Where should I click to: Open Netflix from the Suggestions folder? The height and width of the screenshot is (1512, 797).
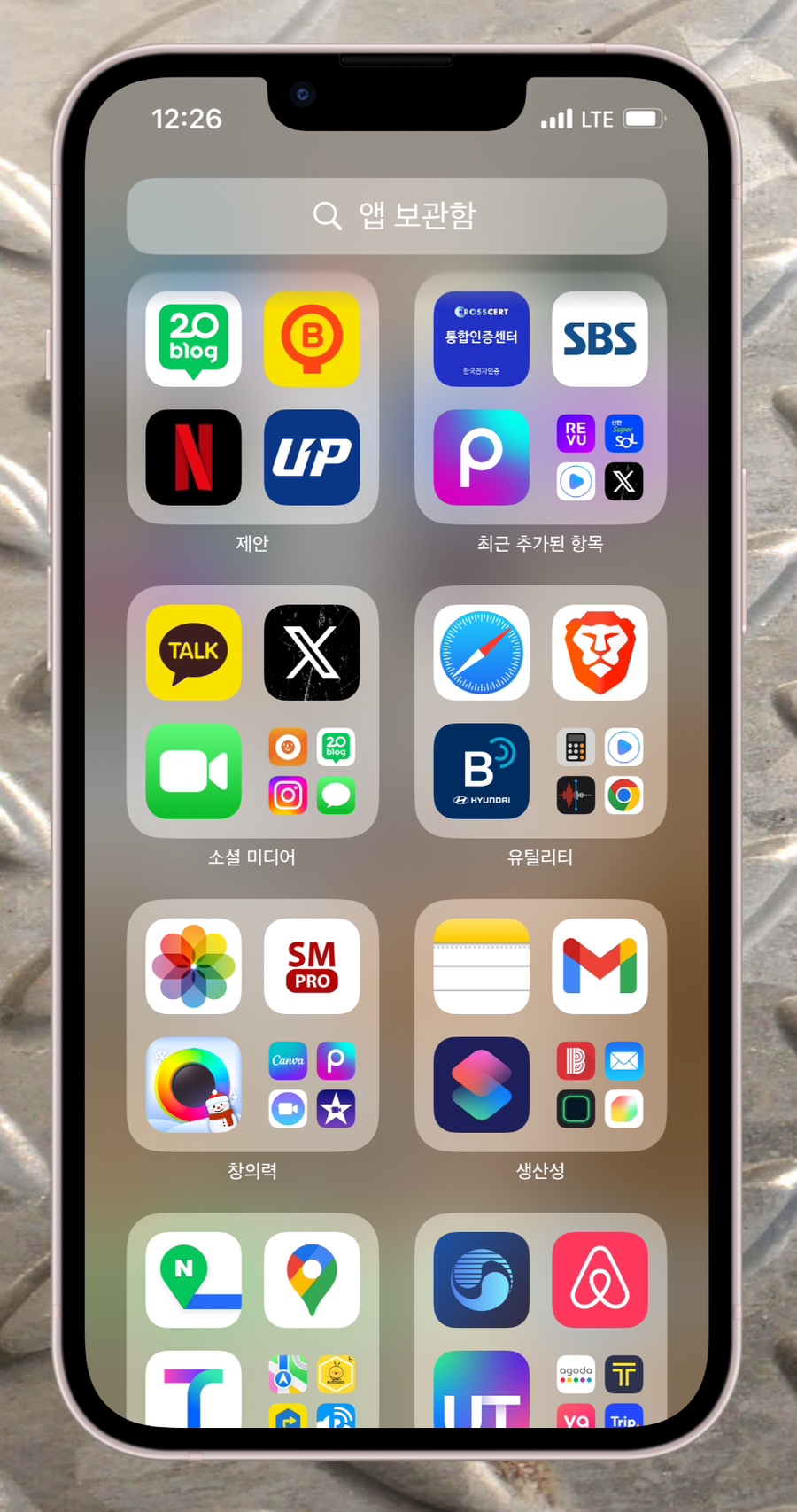[193, 457]
